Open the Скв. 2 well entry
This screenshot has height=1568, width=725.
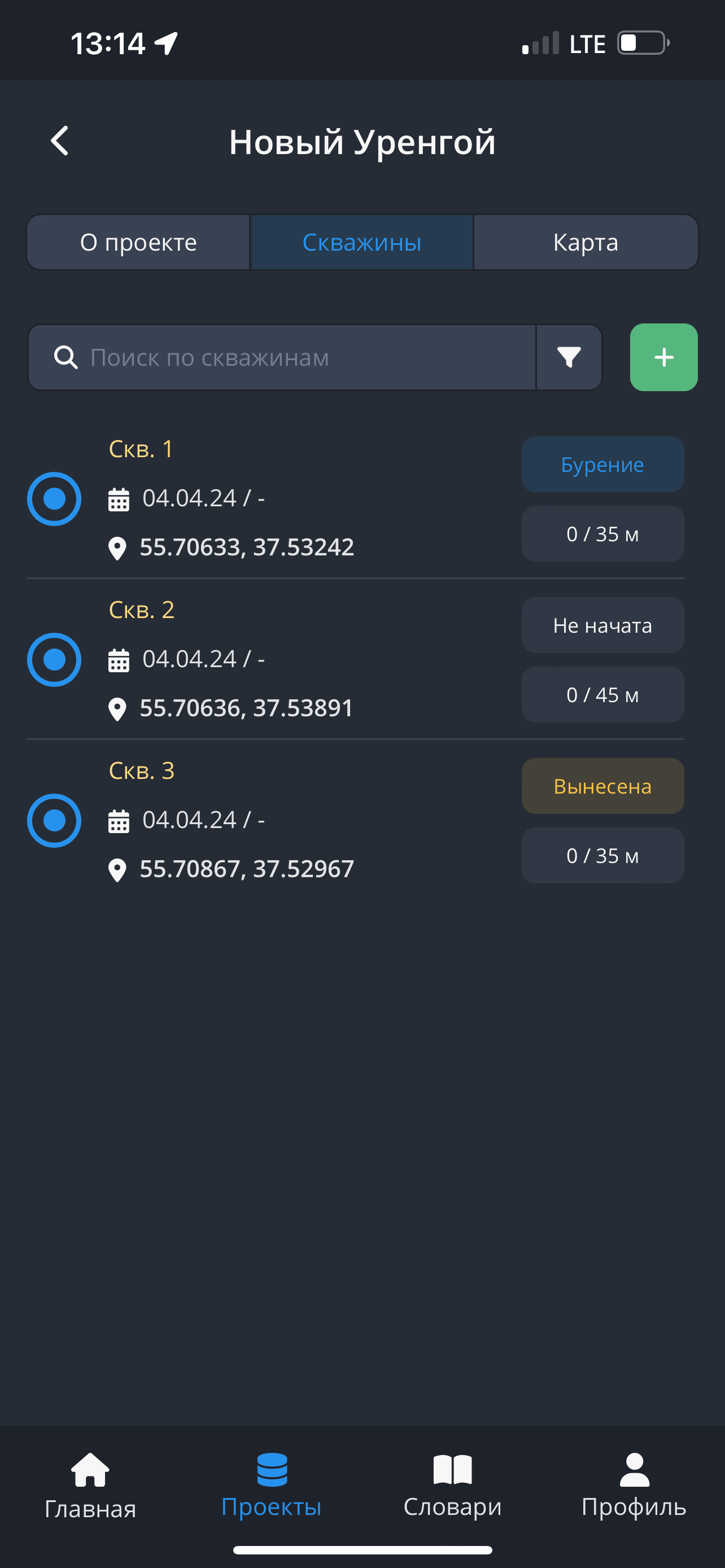pyautogui.click(x=243, y=660)
